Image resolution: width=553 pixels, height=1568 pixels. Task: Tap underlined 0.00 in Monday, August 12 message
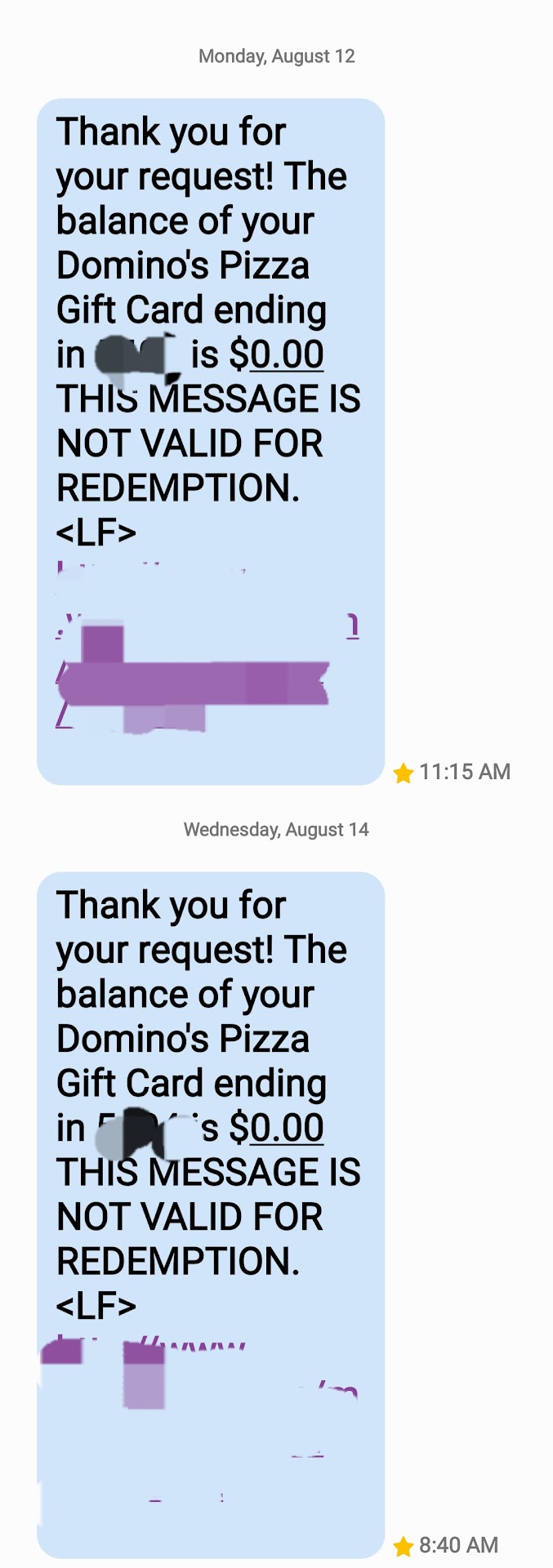[287, 354]
